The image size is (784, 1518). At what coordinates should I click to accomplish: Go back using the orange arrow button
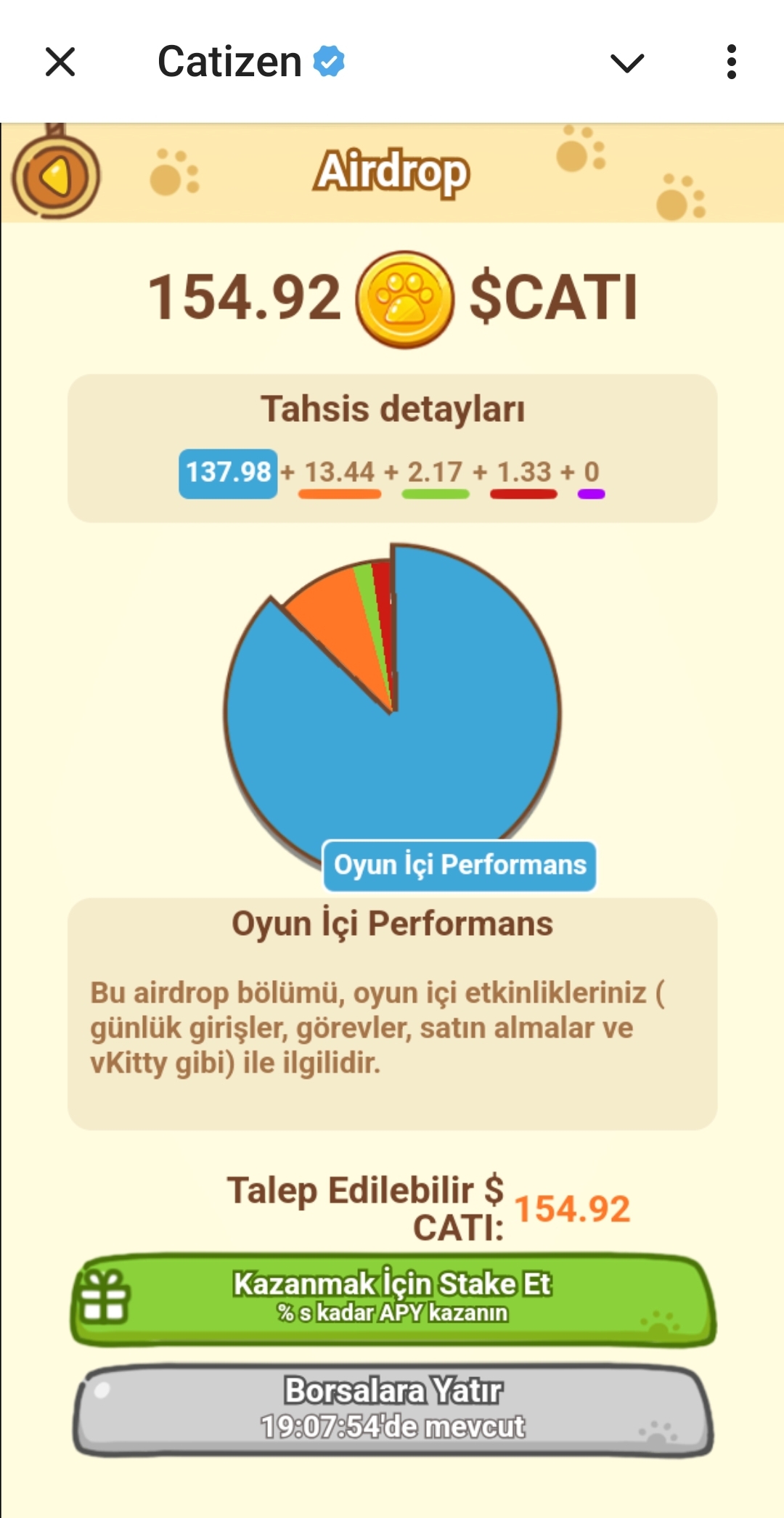point(56,176)
